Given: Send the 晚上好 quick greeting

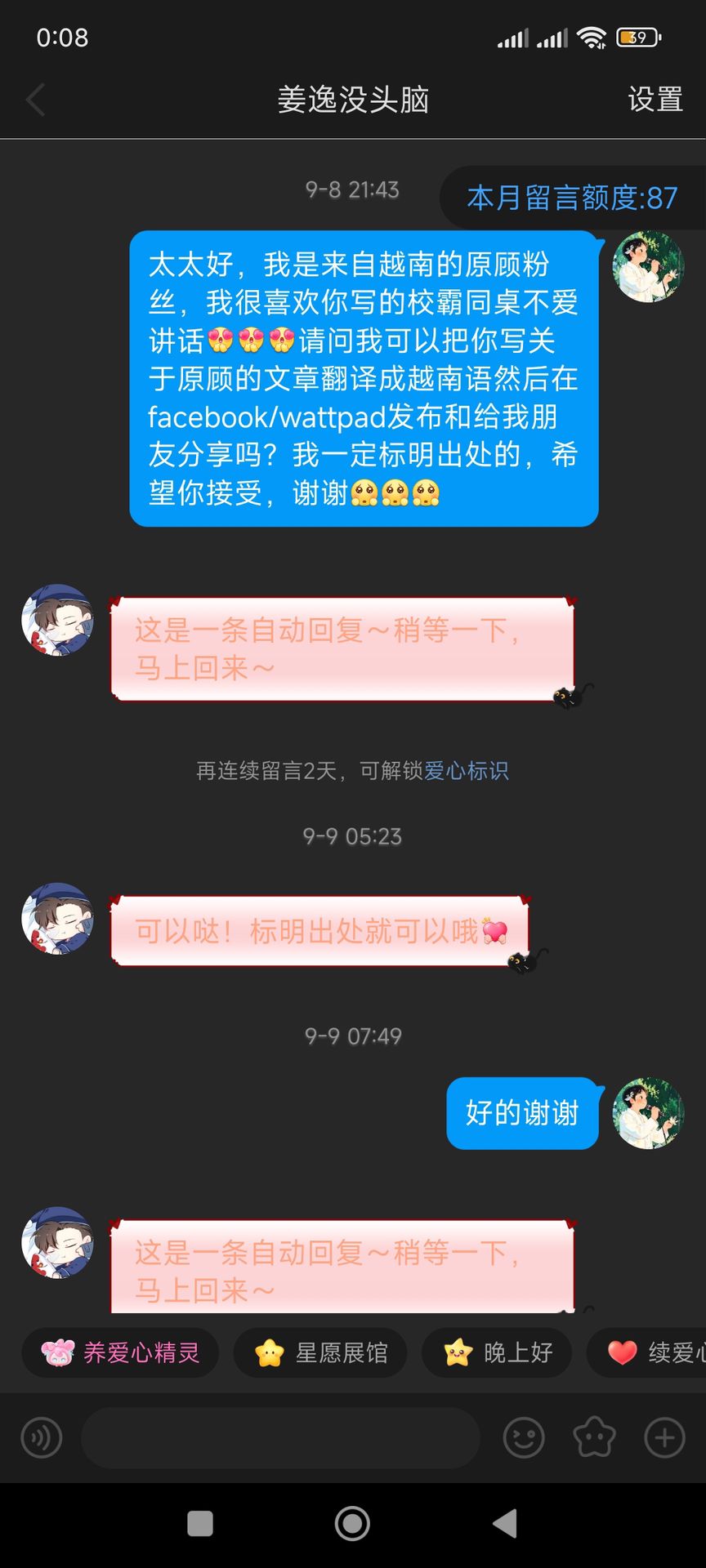Looking at the screenshot, I should pyautogui.click(x=497, y=1353).
